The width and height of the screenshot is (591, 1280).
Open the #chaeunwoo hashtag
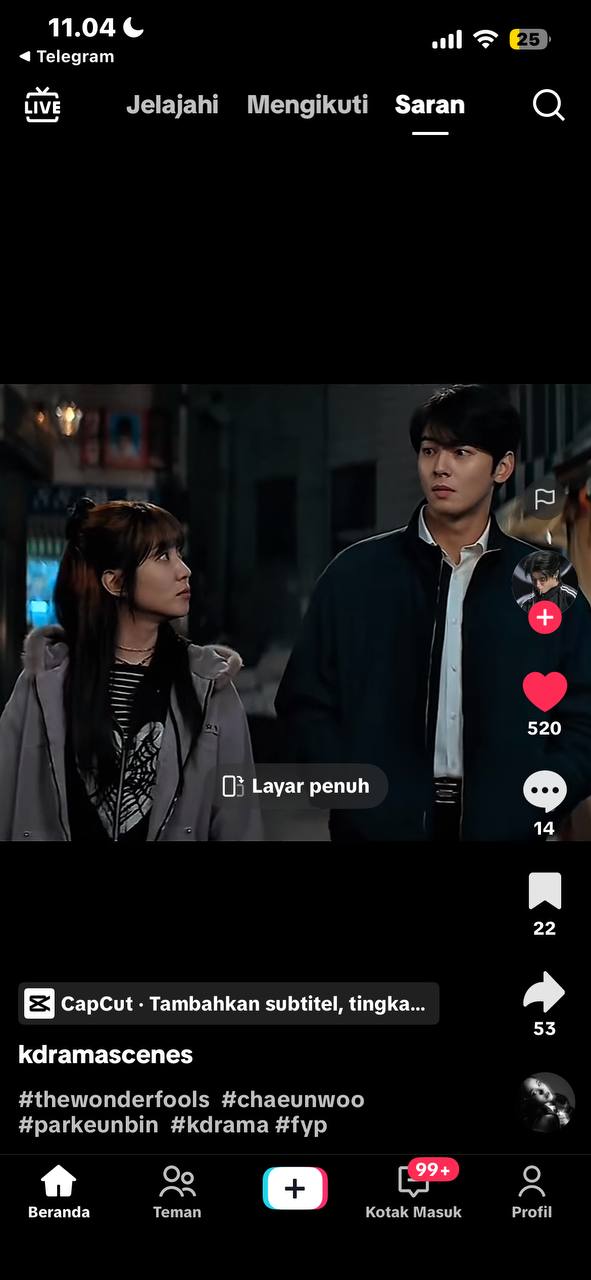(x=293, y=1099)
